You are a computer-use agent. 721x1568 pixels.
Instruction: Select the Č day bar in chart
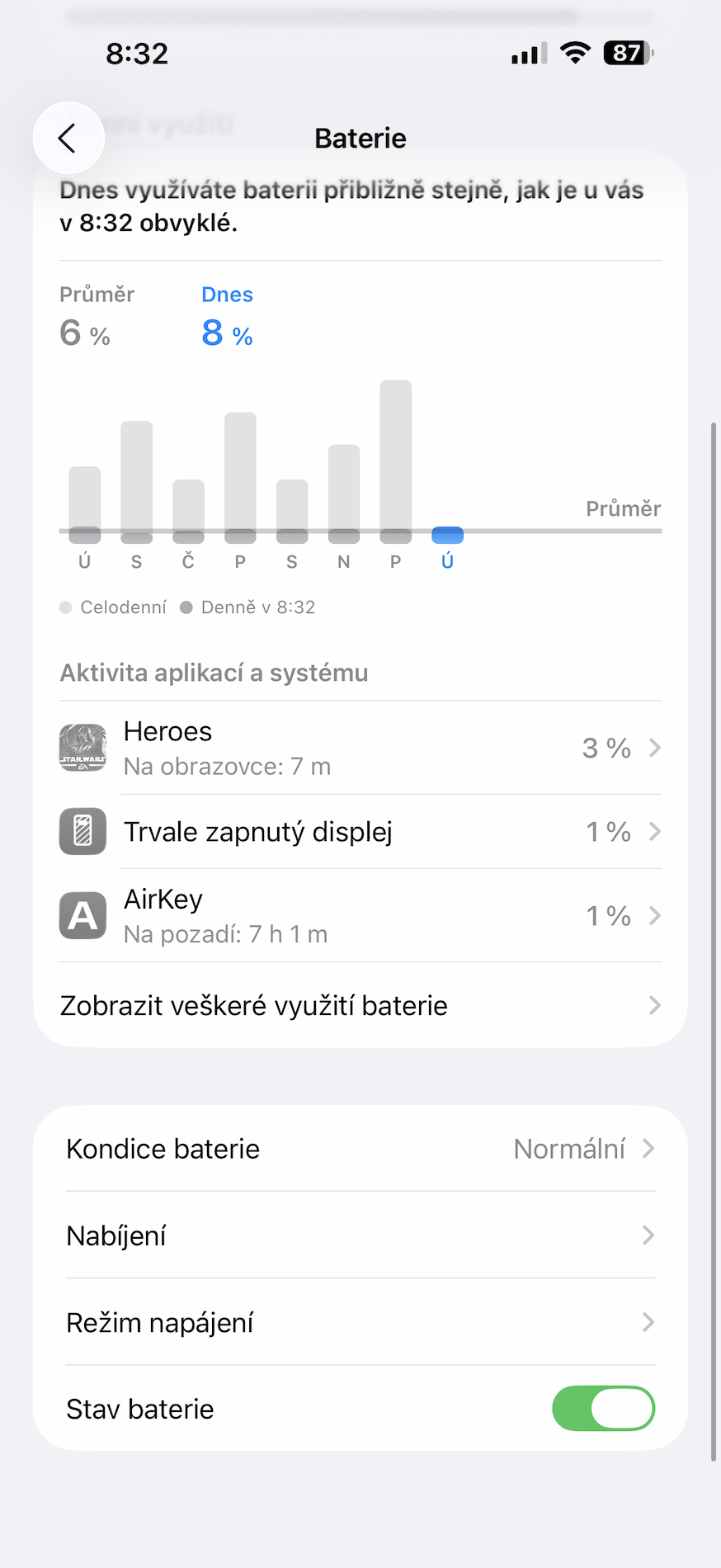pos(188,512)
